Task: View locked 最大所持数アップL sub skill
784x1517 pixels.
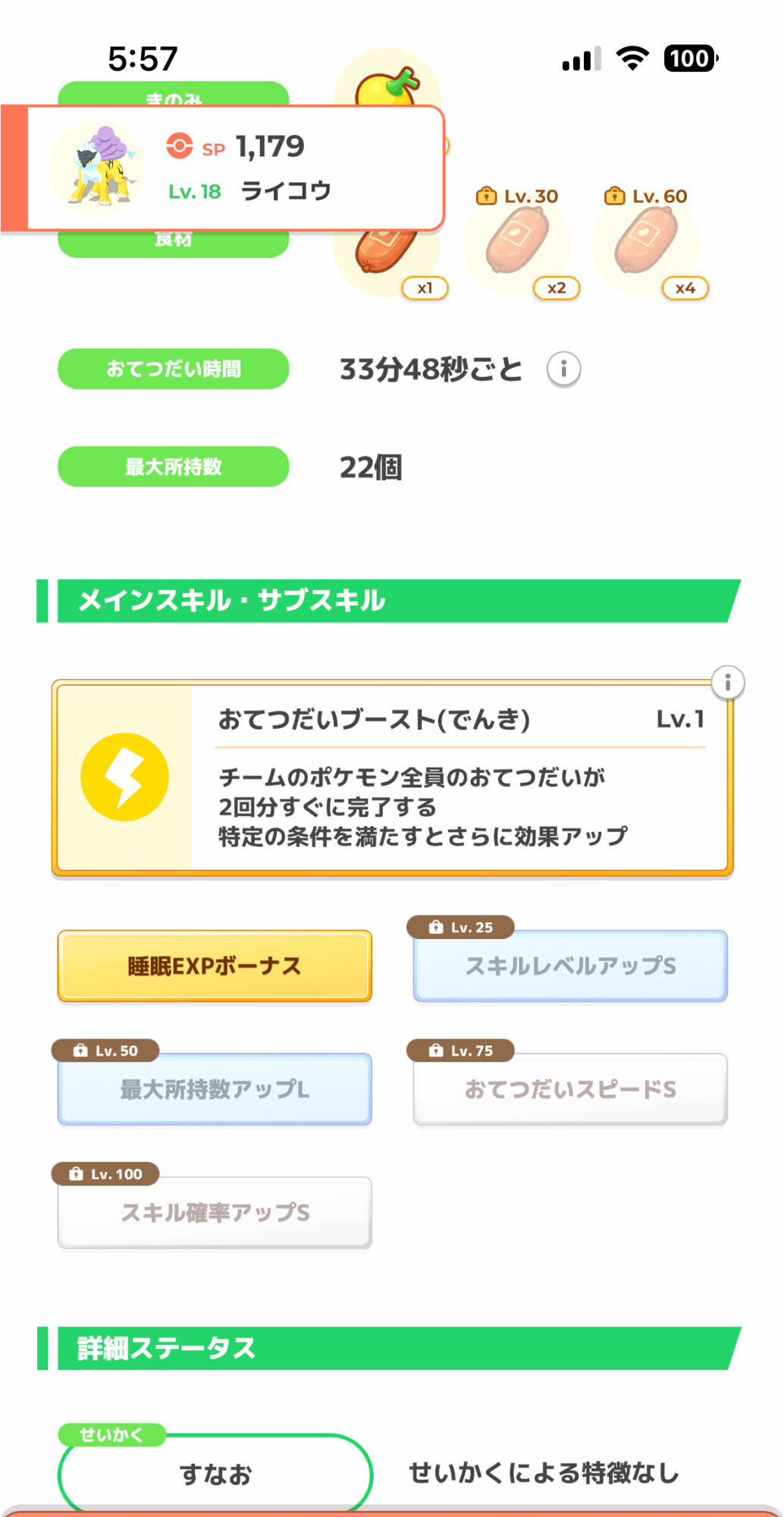Action: (x=215, y=1089)
